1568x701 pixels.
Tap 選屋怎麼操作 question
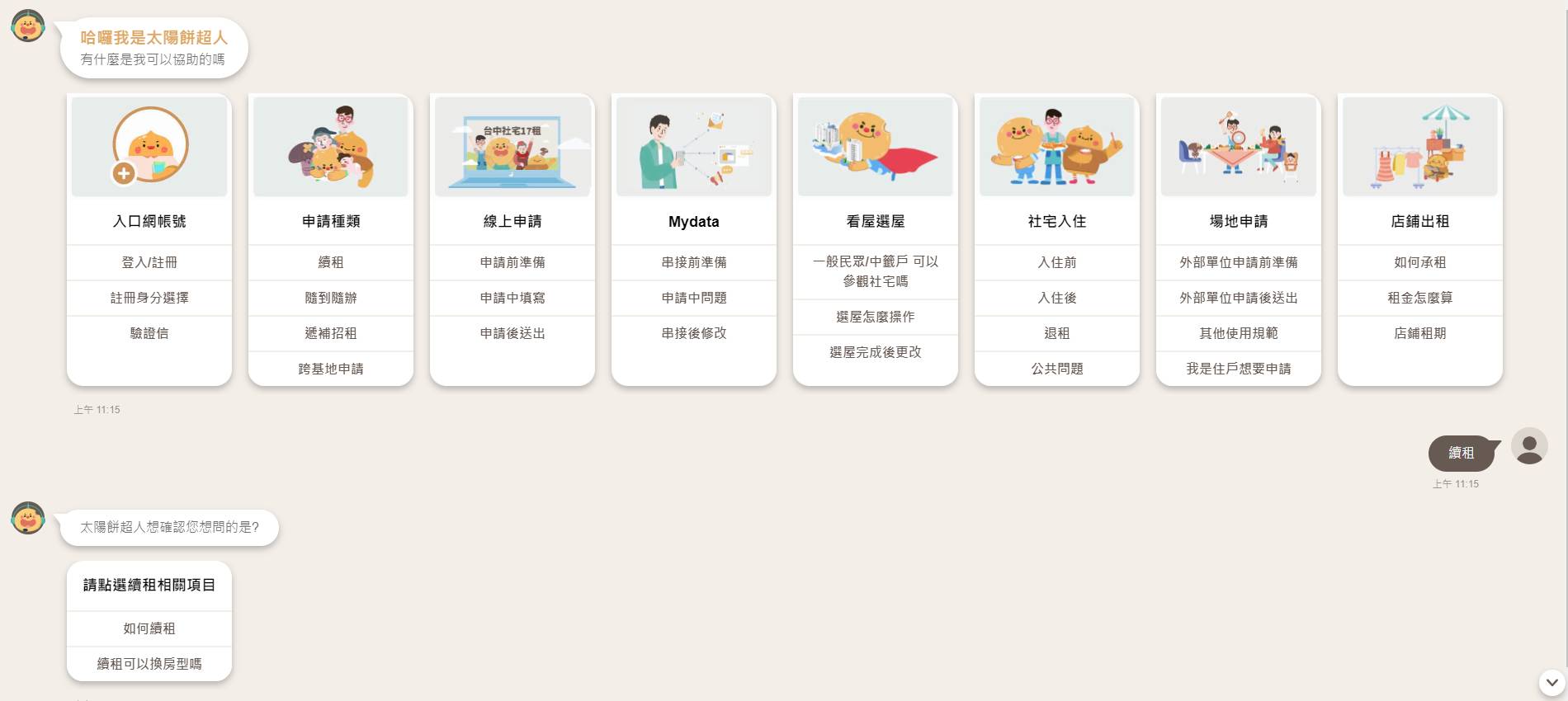point(876,317)
